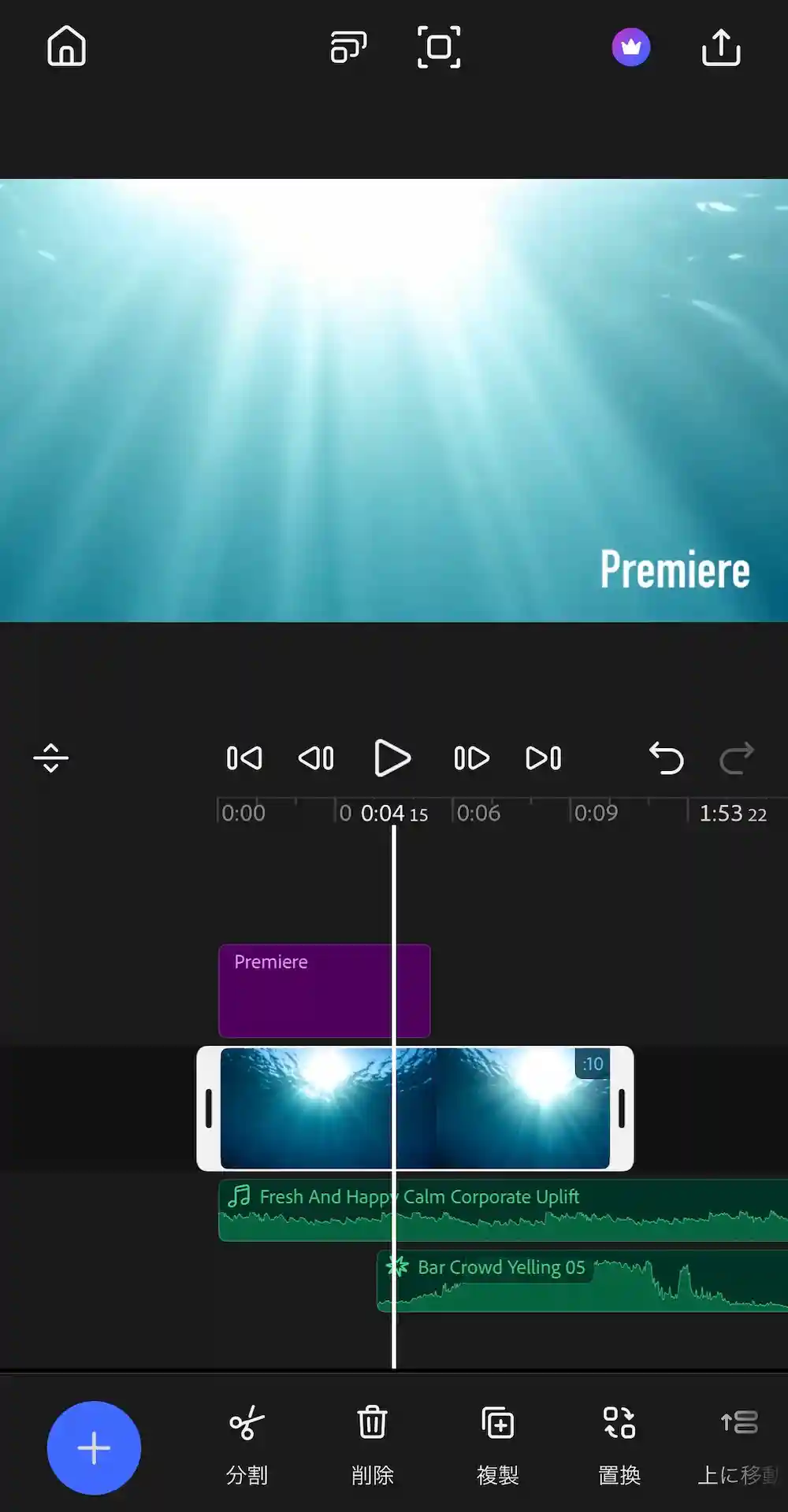Jump to the previous clip
This screenshot has height=1512, width=788.
pyautogui.click(x=243, y=758)
